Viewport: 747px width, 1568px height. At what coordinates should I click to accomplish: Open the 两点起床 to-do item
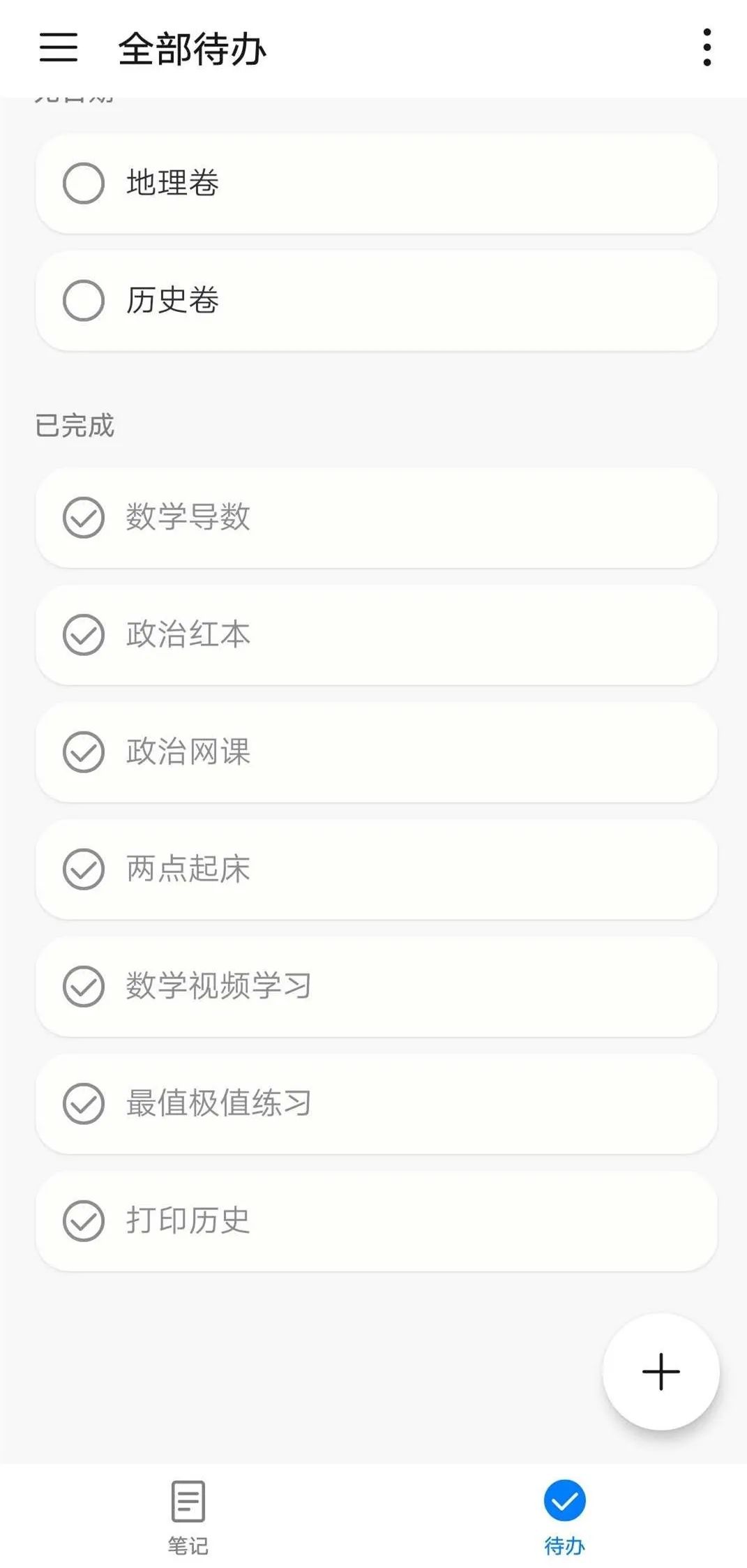pyautogui.click(x=376, y=869)
